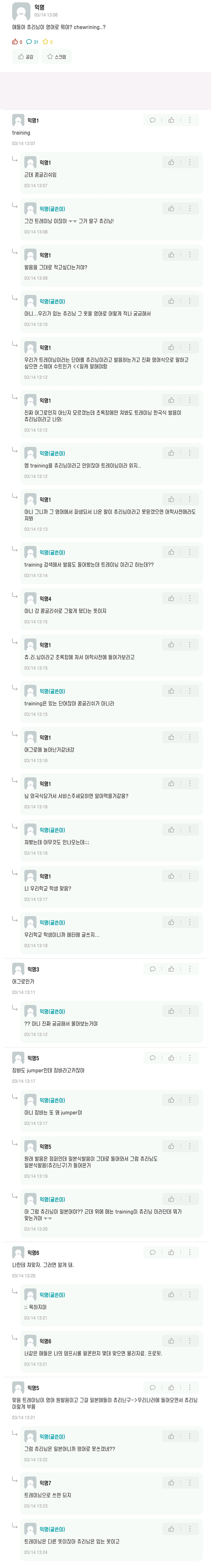Like the reply '발음을 그대로 적고싶다는거야?'
This screenshot has height=1568, width=211.
[x=171, y=255]
